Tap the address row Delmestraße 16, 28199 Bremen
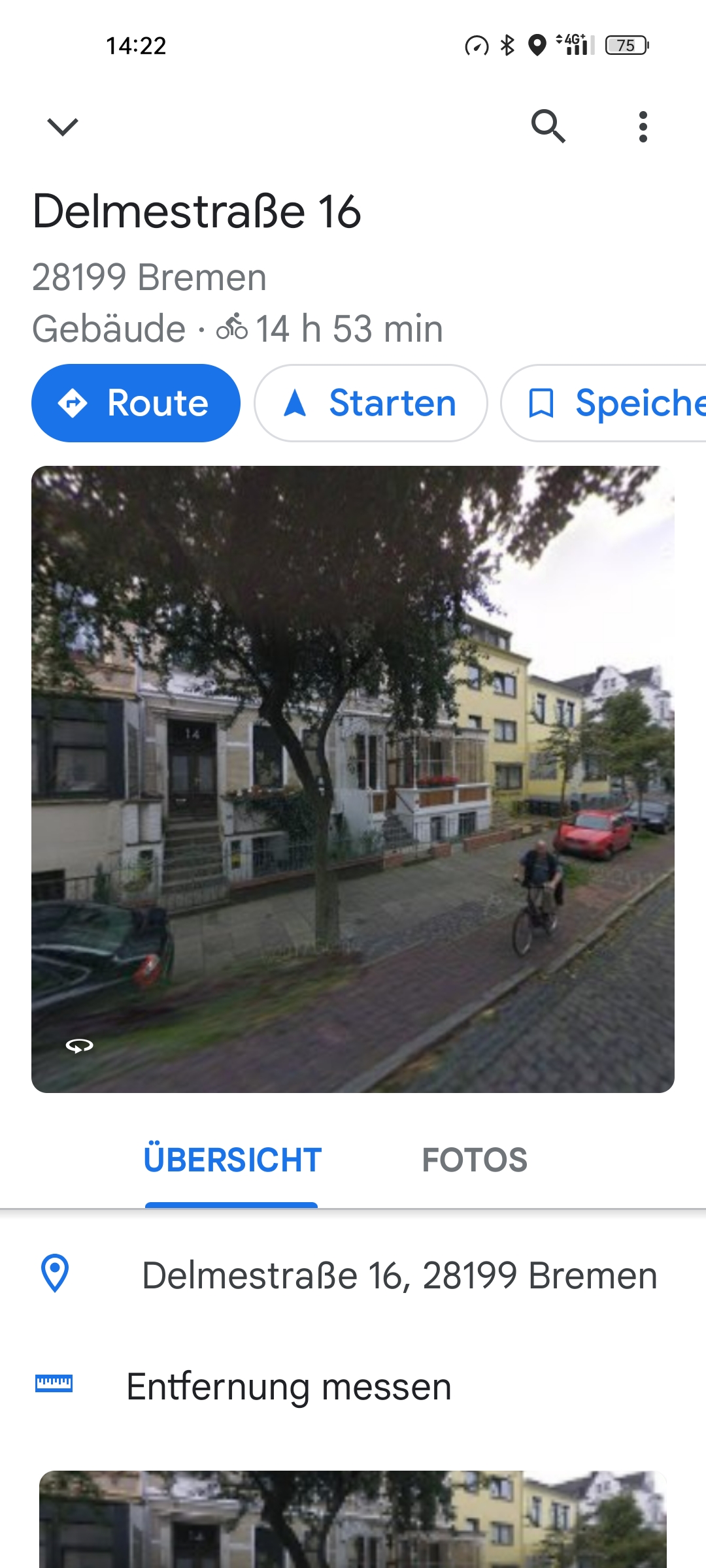Image resolution: width=706 pixels, height=1568 pixels. [x=399, y=1275]
